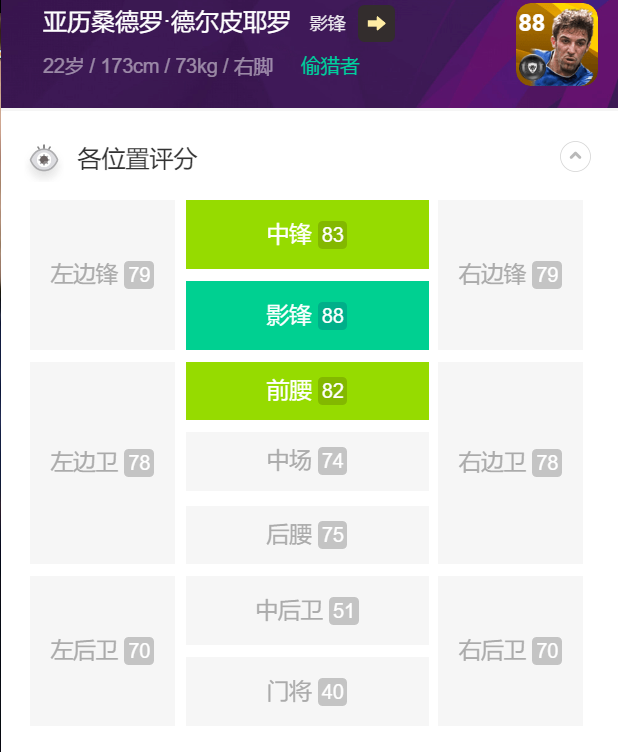Open the 偷猎者 playing style link
Viewport: 618px width, 752px height.
pos(330,67)
